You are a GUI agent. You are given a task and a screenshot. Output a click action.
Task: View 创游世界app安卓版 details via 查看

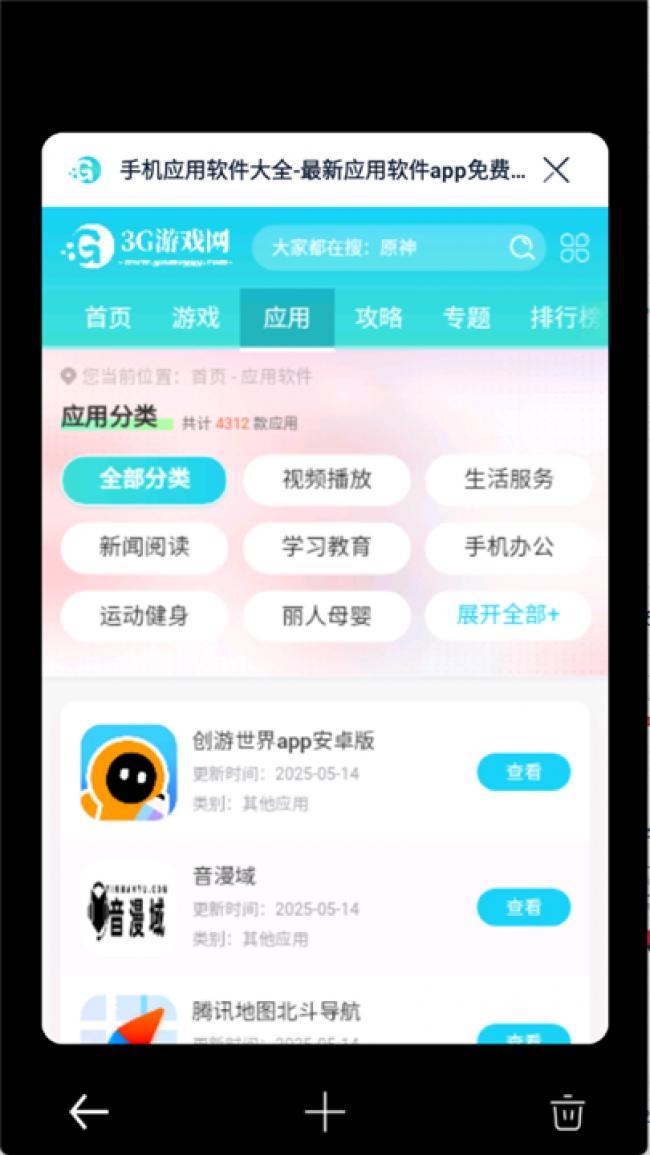tap(523, 772)
